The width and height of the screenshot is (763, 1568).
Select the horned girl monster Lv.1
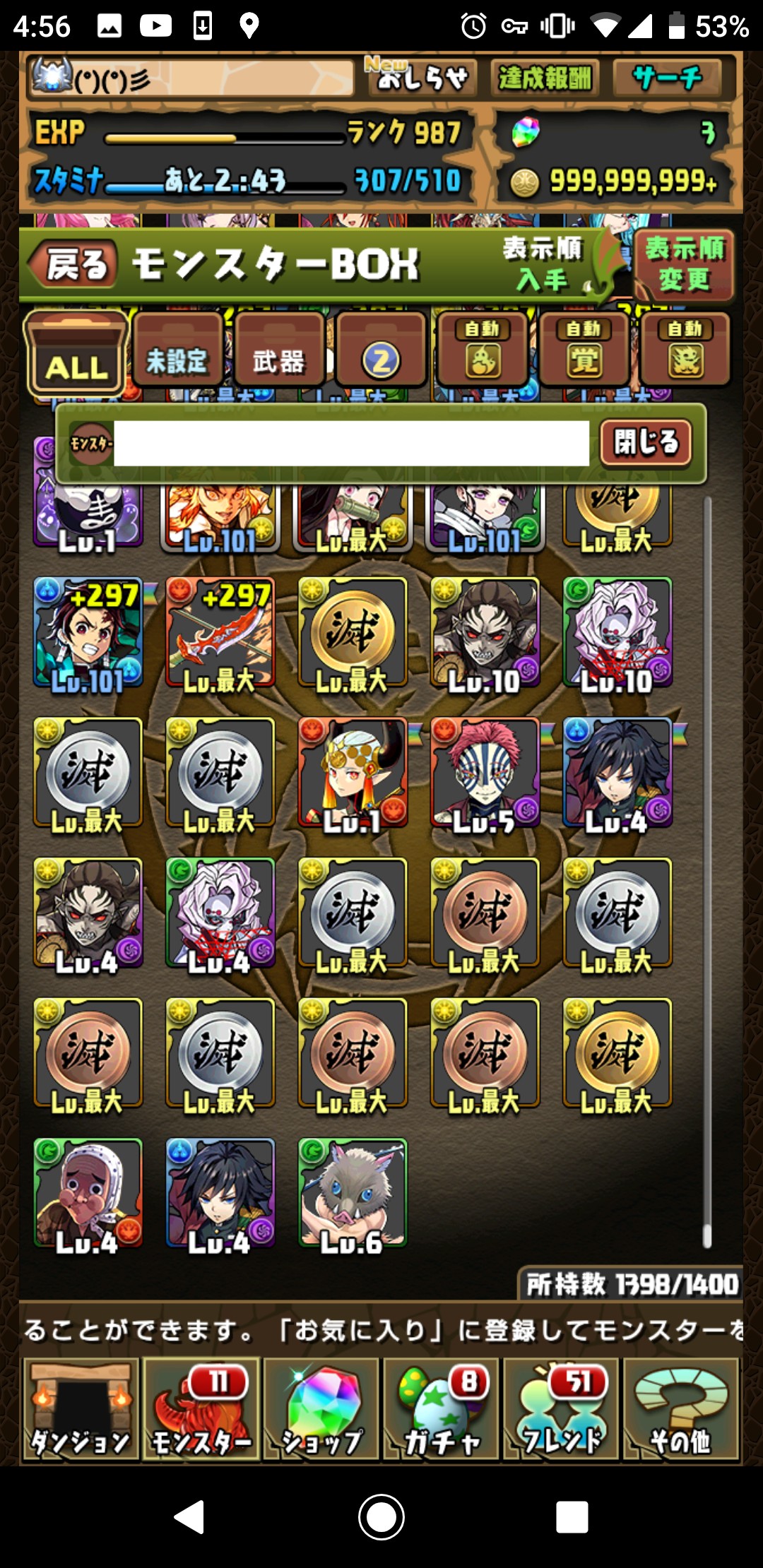pyautogui.click(x=353, y=773)
